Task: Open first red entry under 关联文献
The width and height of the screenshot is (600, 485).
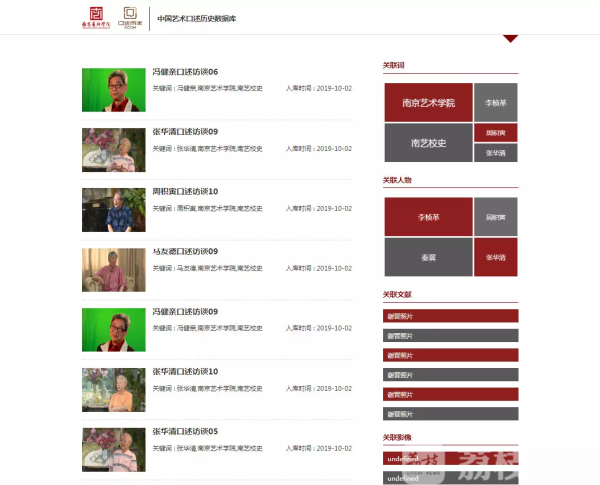Action: pos(450,316)
